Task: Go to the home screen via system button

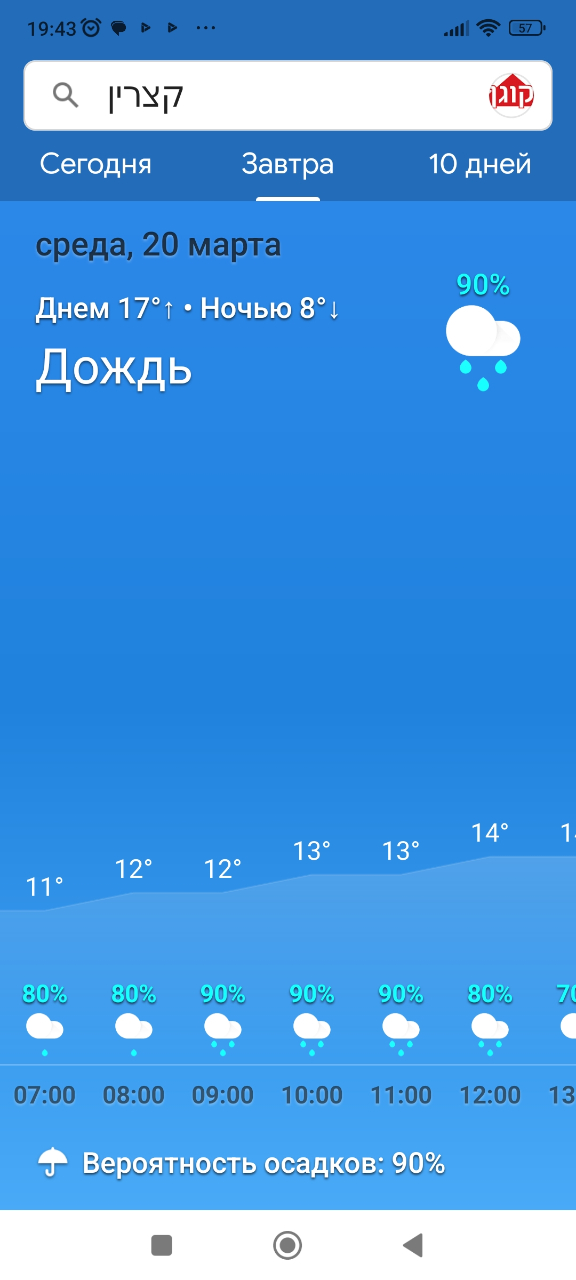Action: [x=288, y=1245]
